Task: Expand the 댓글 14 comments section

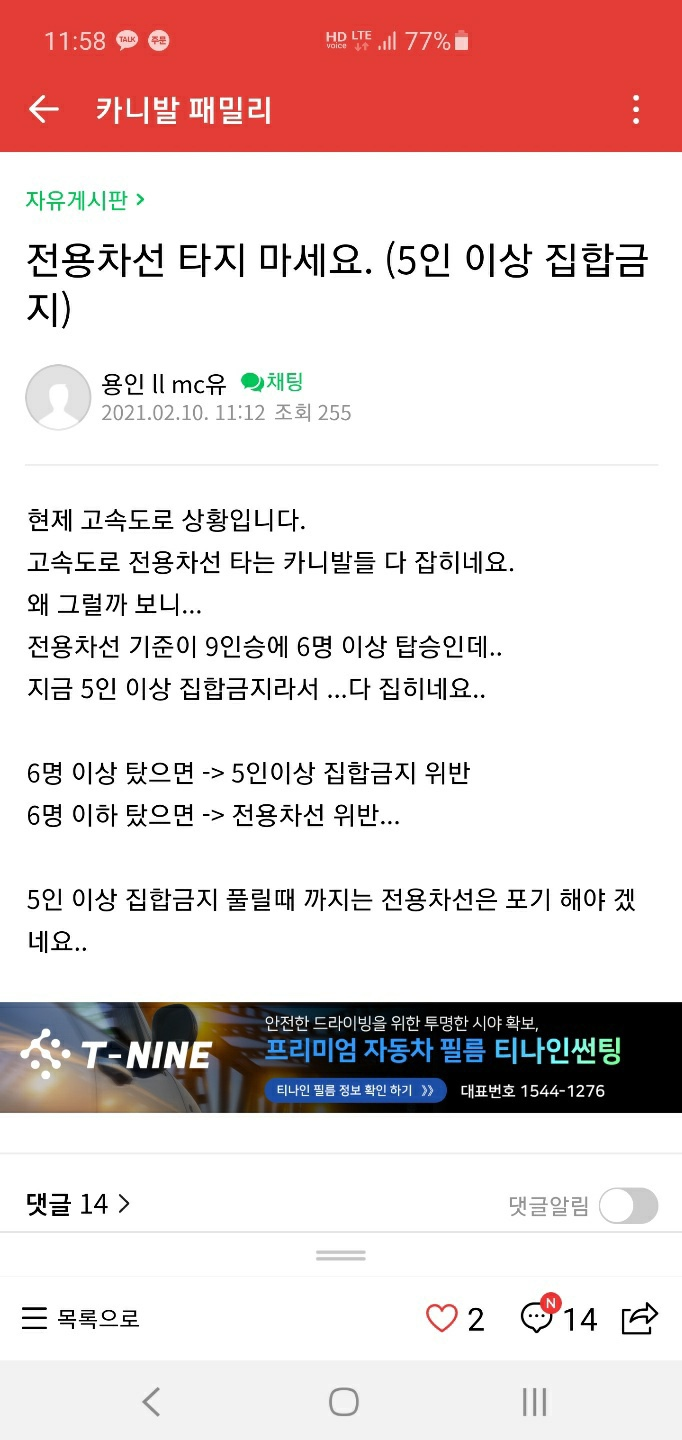Action: pyautogui.click(x=78, y=1204)
